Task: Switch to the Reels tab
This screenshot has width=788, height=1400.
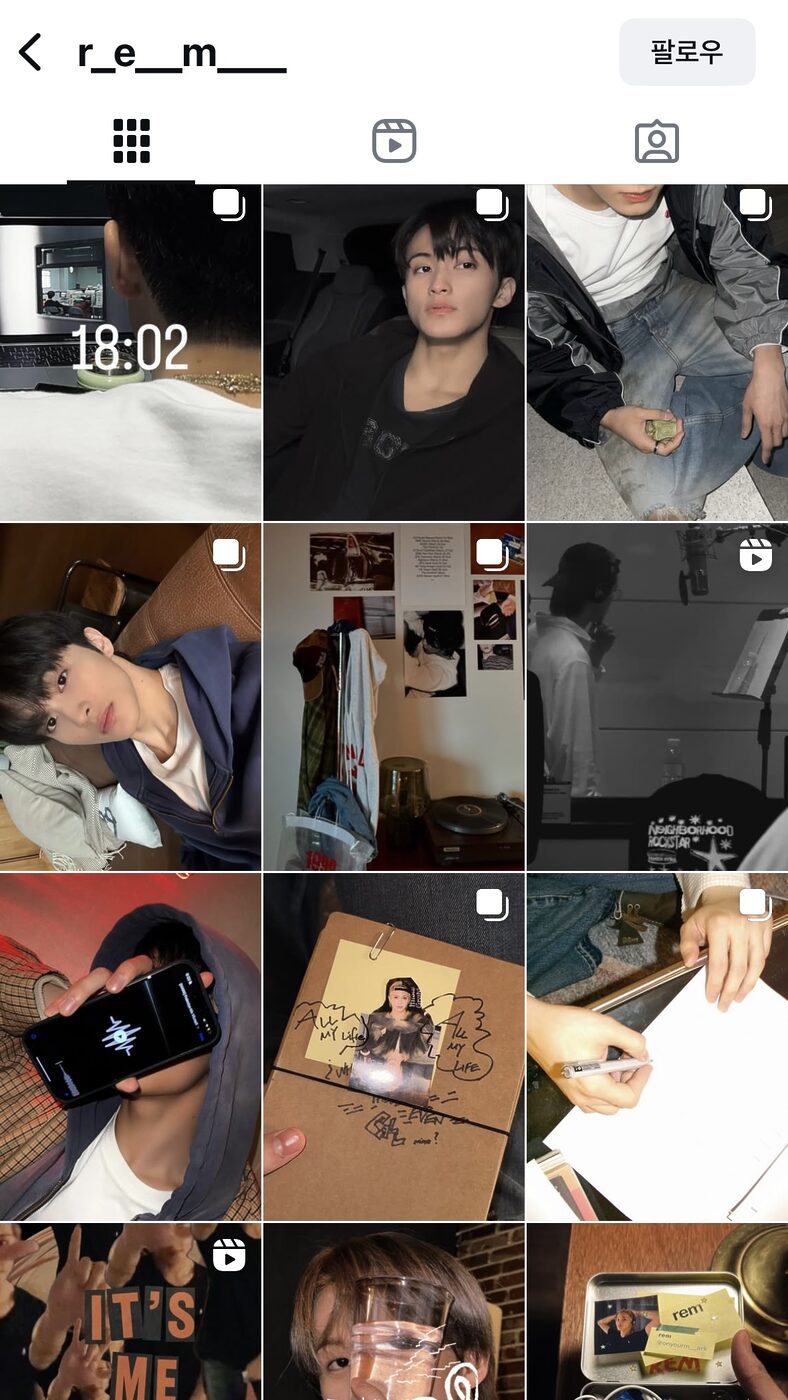Action: [x=394, y=141]
